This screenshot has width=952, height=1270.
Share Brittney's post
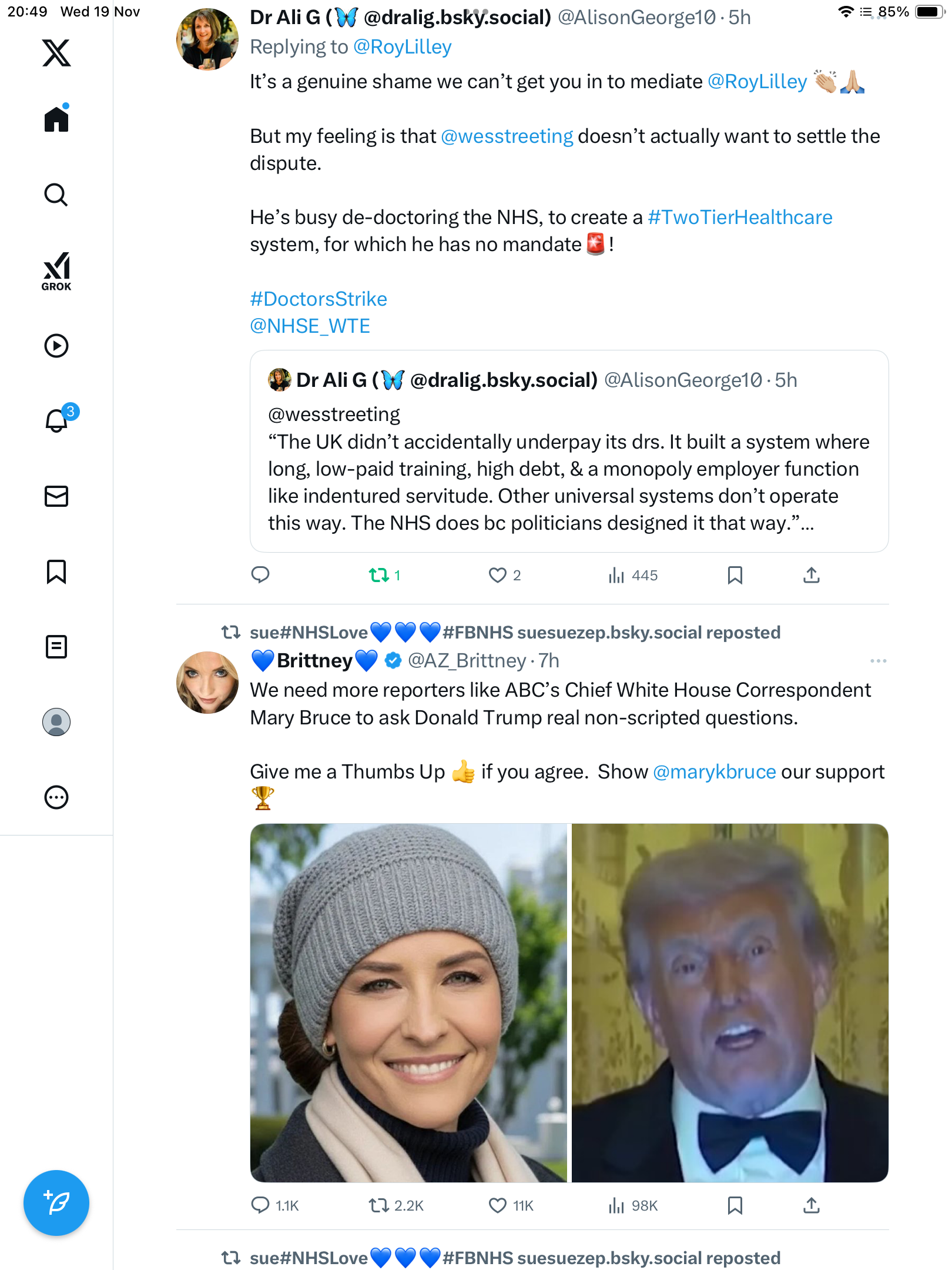(811, 1205)
